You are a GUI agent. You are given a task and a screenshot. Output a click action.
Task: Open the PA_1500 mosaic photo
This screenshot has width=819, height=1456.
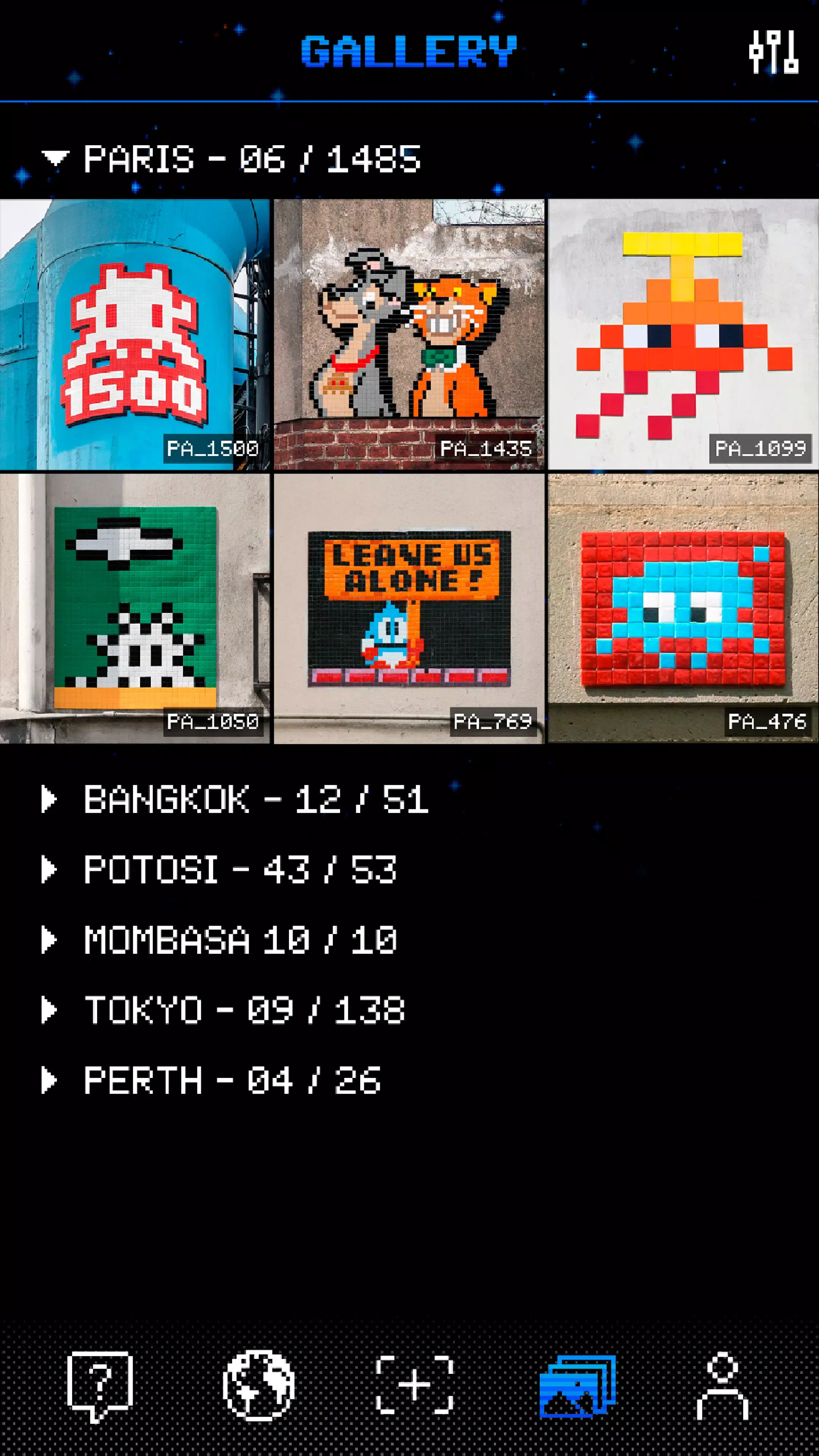coord(135,334)
